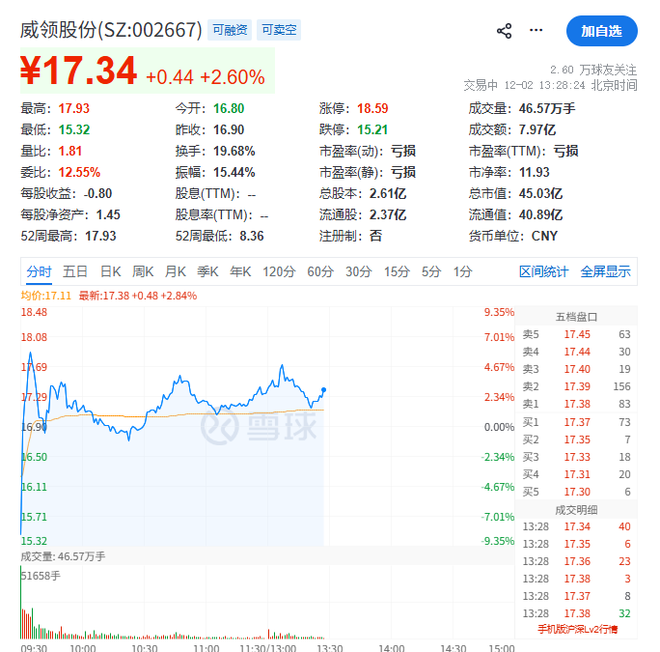Switch to the 120分 chart
The width and height of the screenshot is (660, 652).
(x=279, y=271)
